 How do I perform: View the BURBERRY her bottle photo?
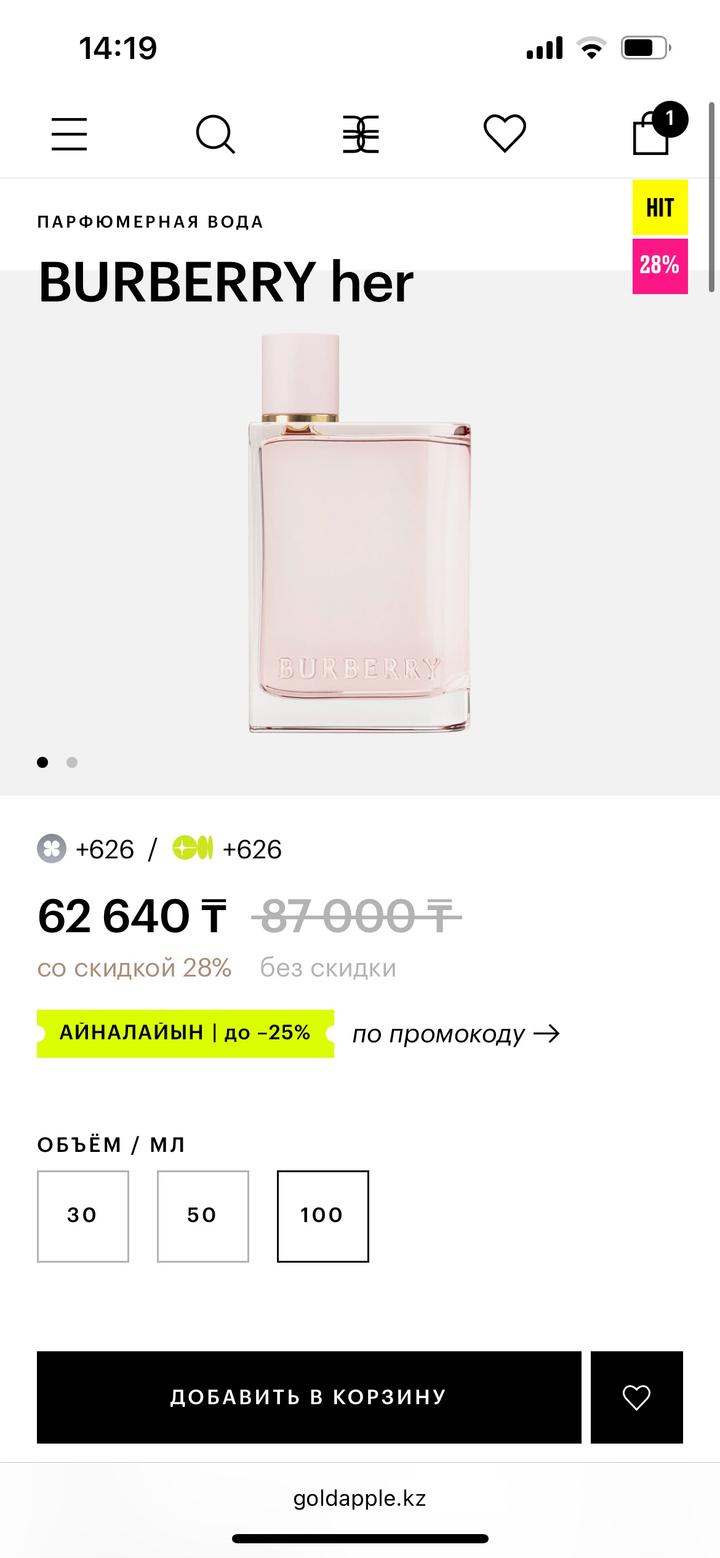(x=359, y=533)
